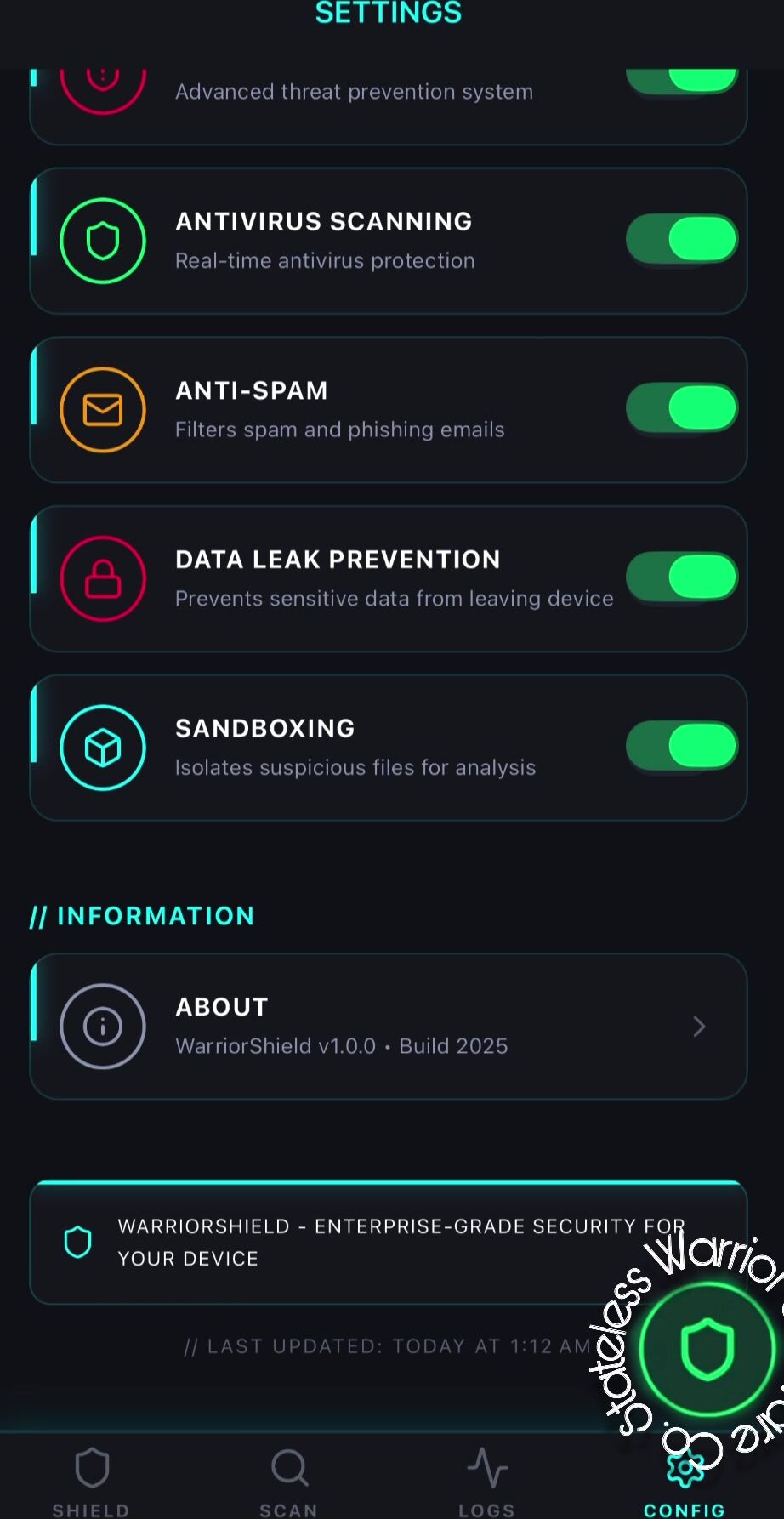Open the Logs tab
The height and width of the screenshot is (1519, 784).
(x=486, y=1481)
